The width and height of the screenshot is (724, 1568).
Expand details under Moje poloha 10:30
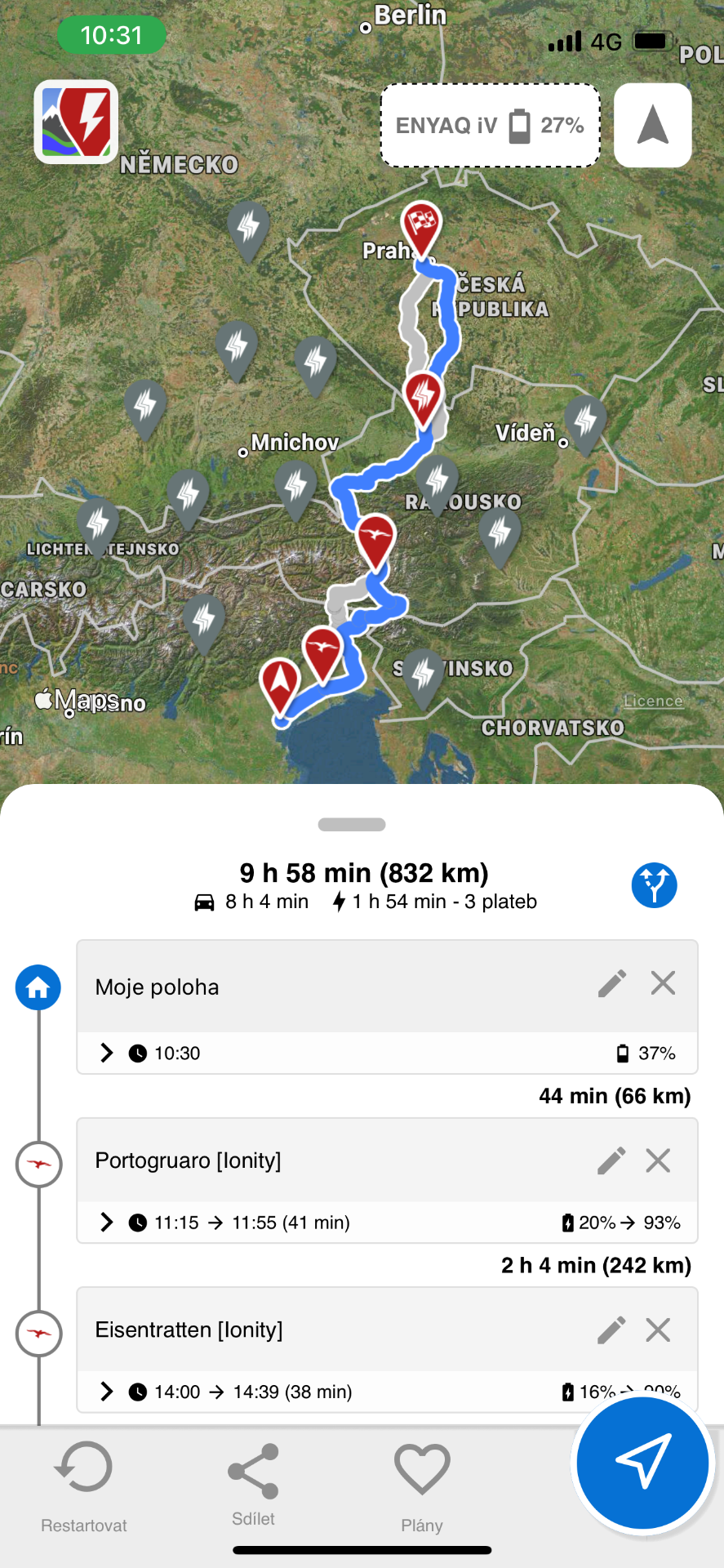pyautogui.click(x=107, y=1053)
